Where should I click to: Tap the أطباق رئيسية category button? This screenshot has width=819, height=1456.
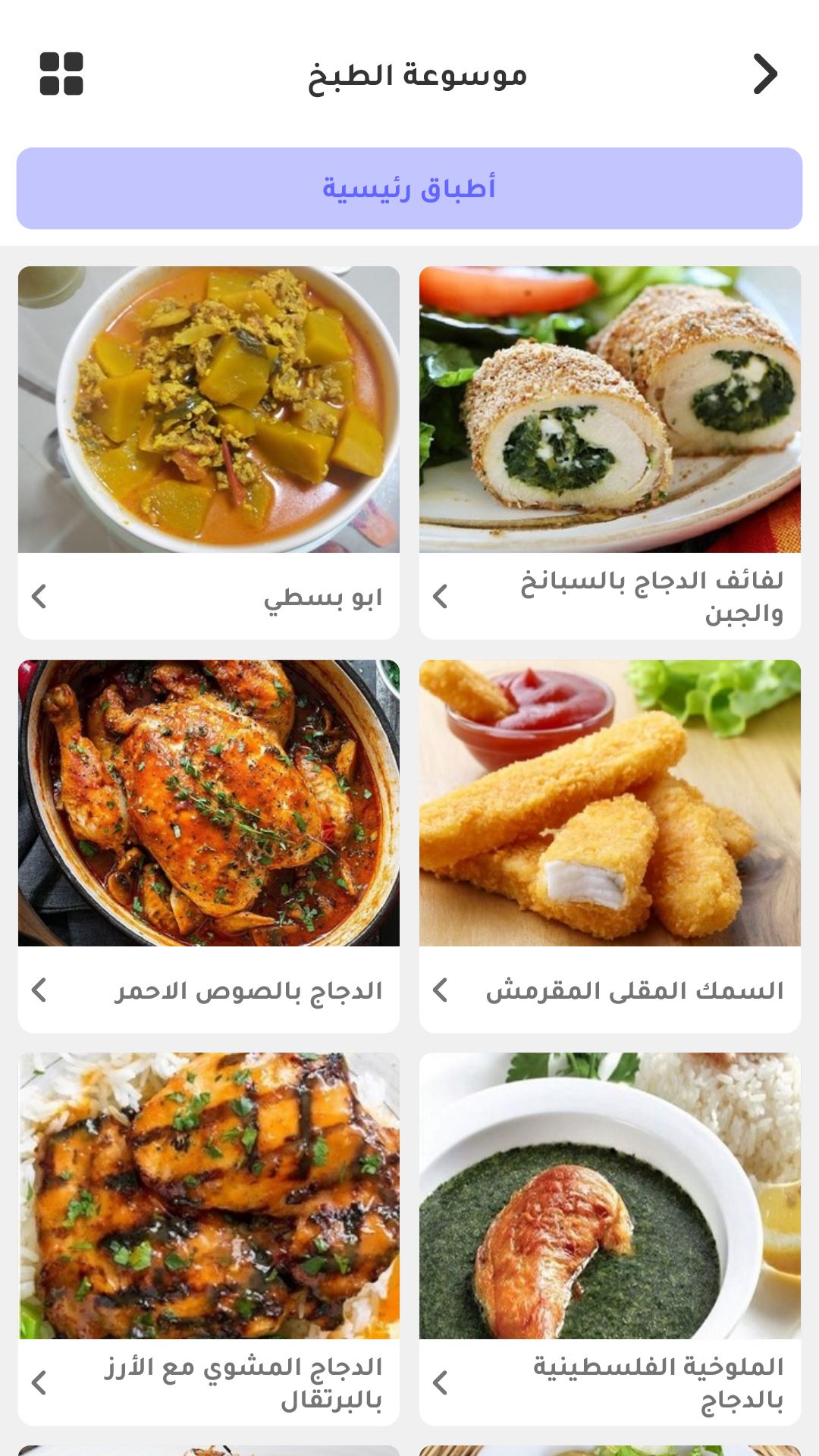point(409,188)
